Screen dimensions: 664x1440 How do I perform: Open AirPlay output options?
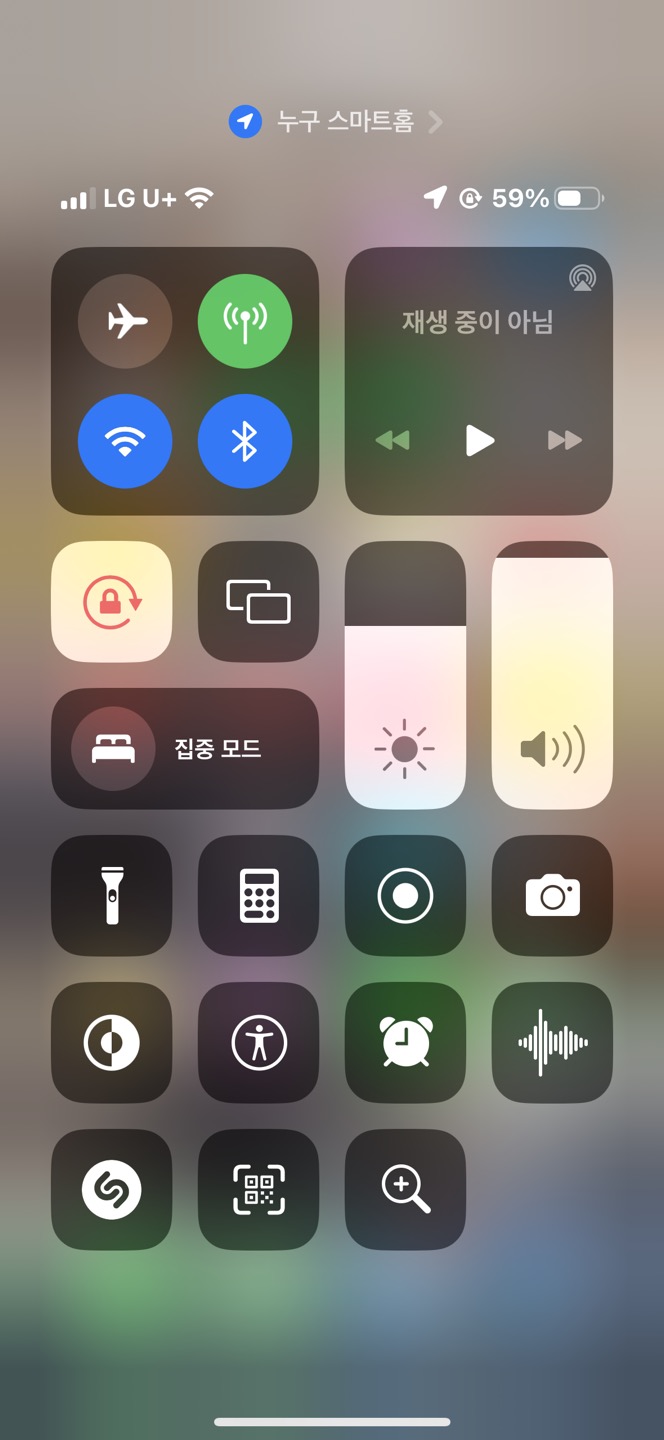582,278
